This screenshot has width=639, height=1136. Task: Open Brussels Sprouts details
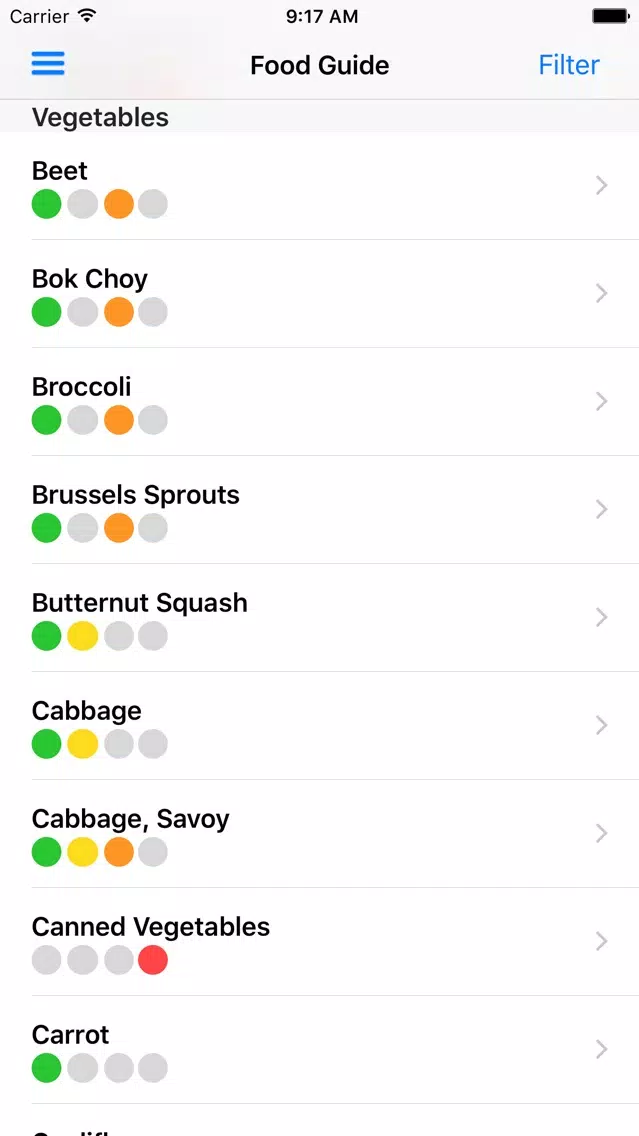point(320,509)
